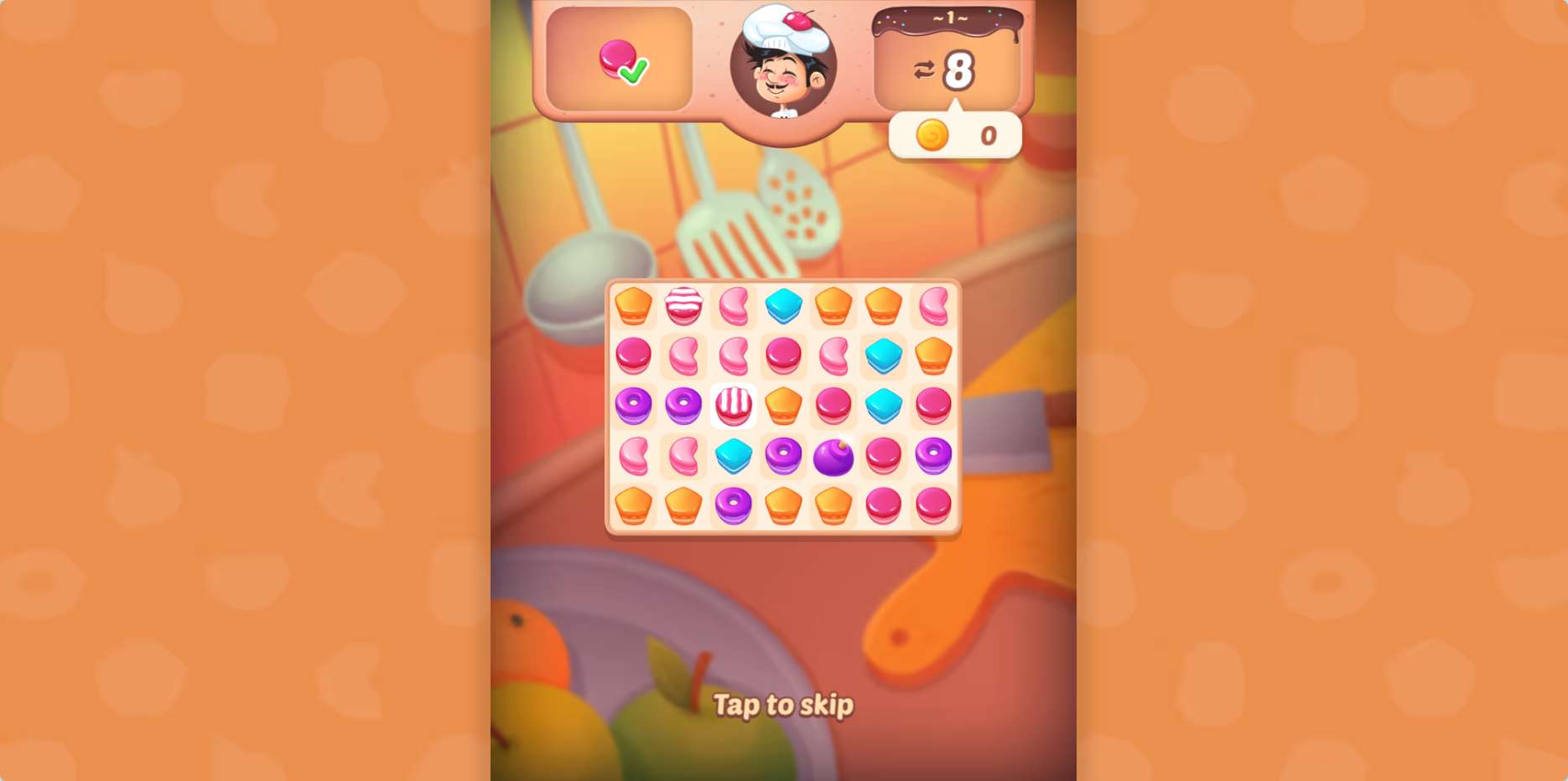Tap to skip the ending animation
Screen dimensions: 1568x781
point(783,706)
